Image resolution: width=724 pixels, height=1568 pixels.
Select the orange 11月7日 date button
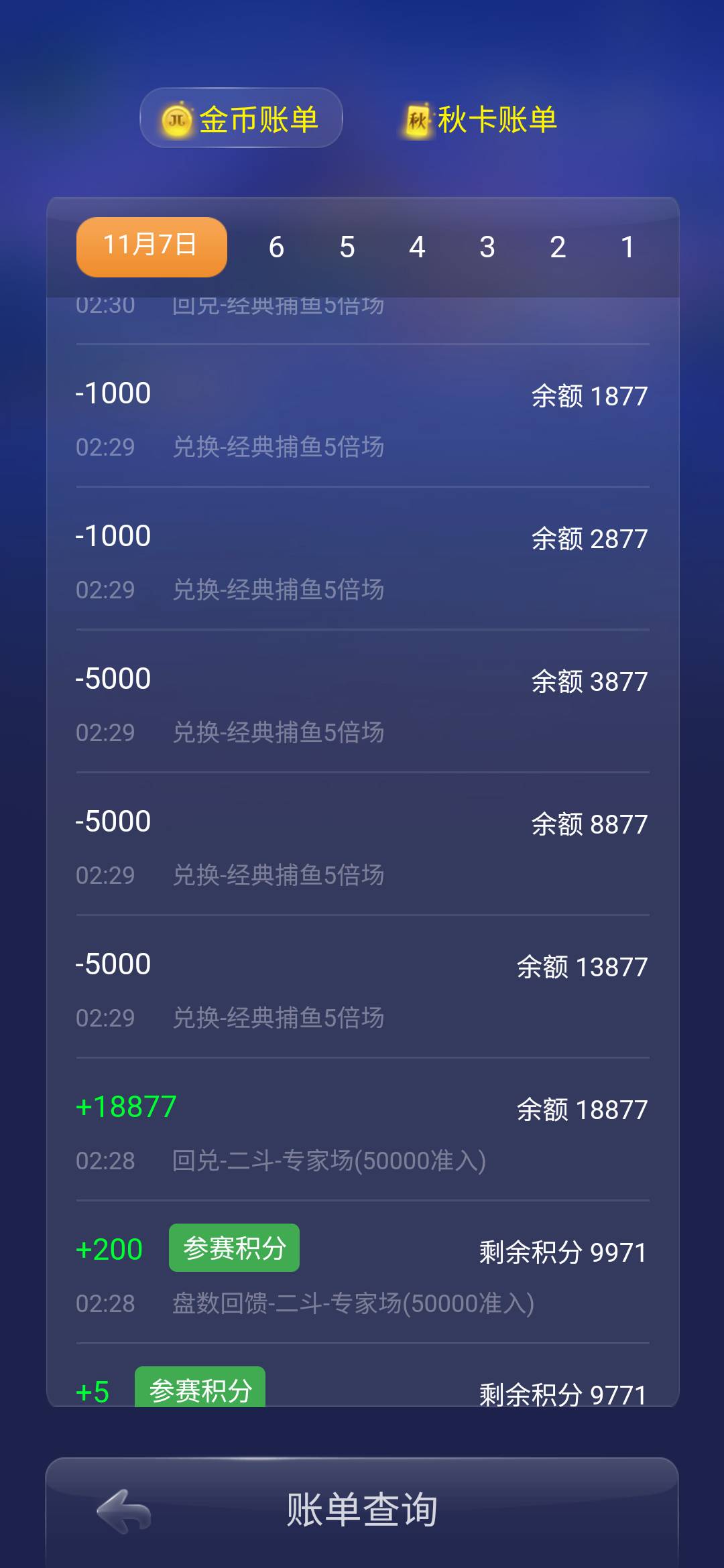click(151, 247)
